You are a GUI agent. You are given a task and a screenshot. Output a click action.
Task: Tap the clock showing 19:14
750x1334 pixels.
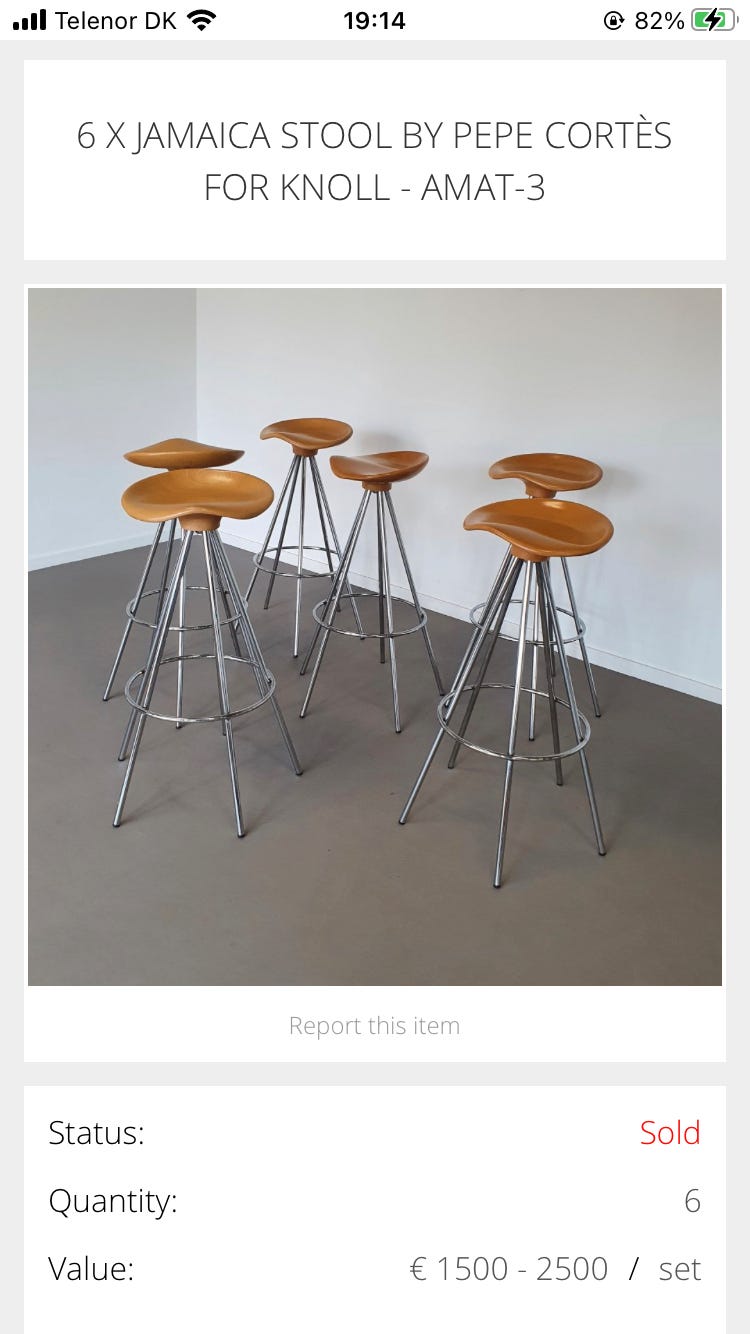pyautogui.click(x=374, y=20)
